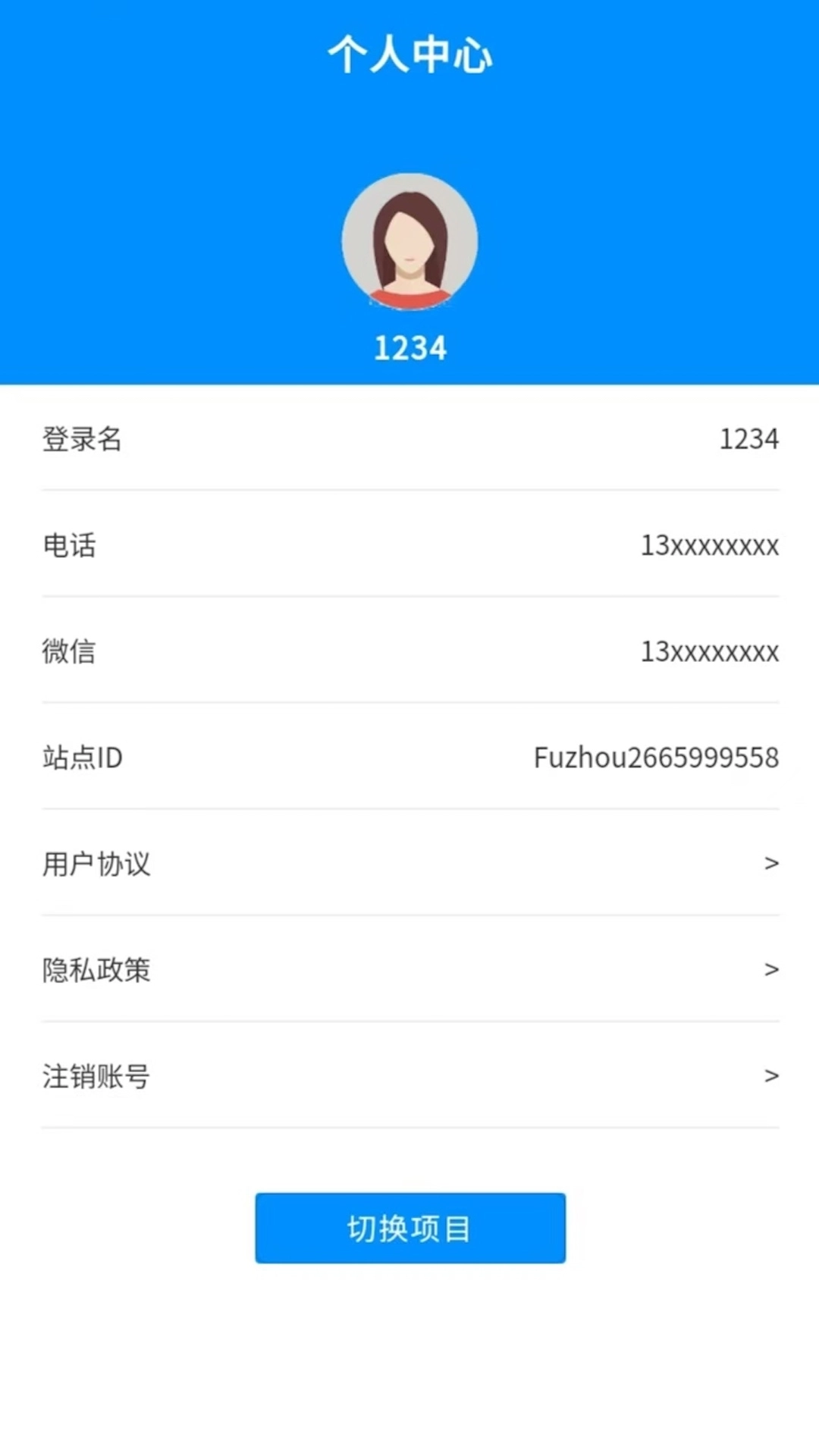This screenshot has width=819, height=1456.
Task: Select the phone value 13xxxxxxxxx
Action: coord(708,544)
